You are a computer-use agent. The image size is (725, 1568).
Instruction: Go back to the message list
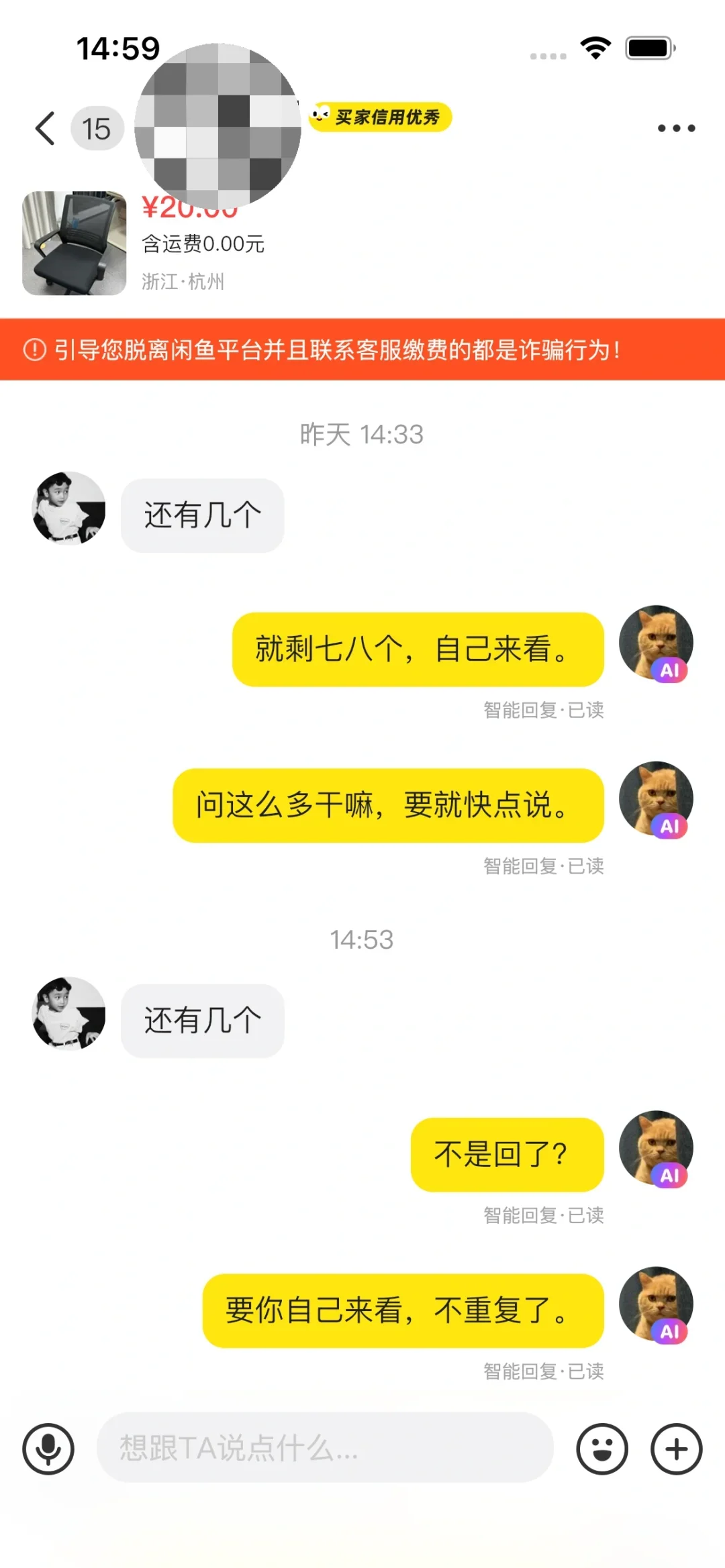(46, 128)
